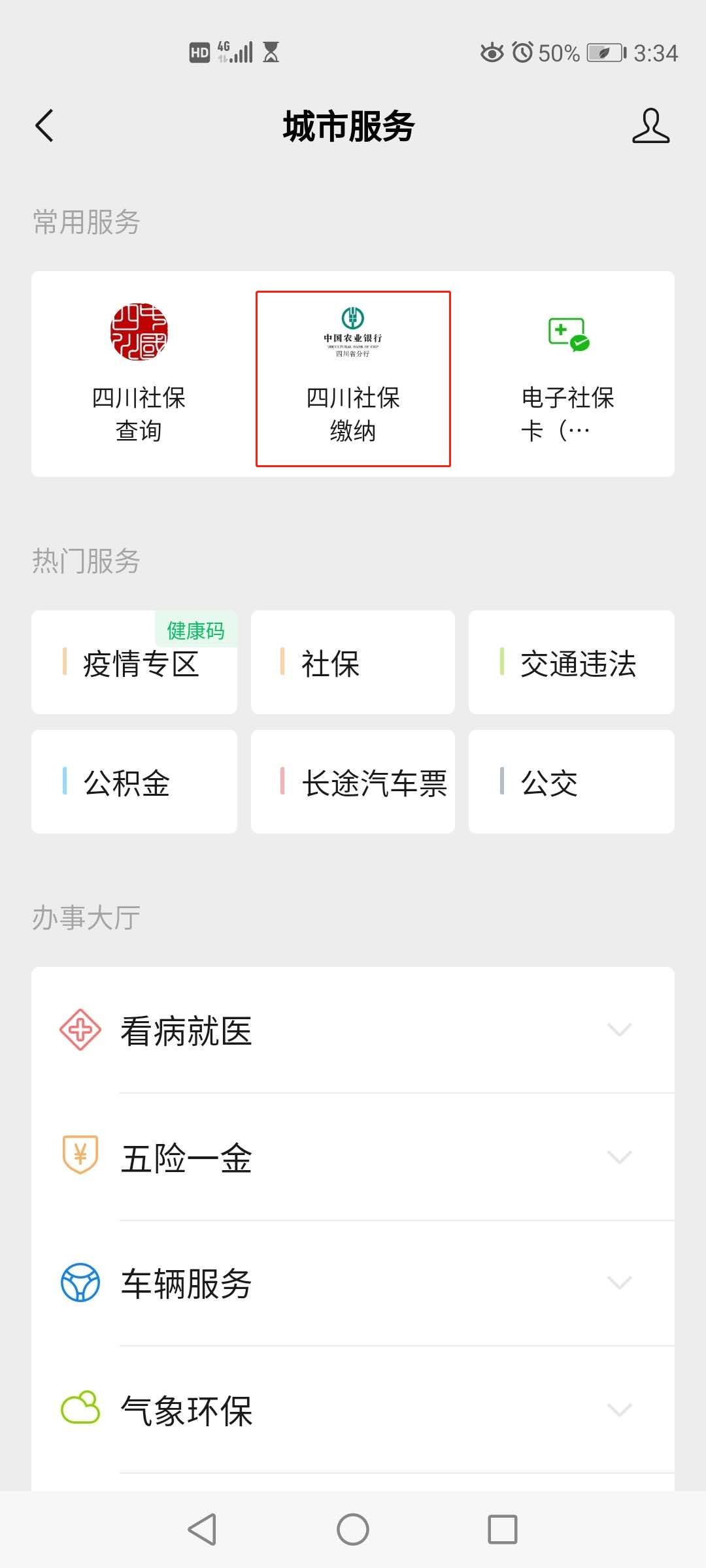Open 四川社保缴纳 service
706x1568 pixels.
point(353,379)
